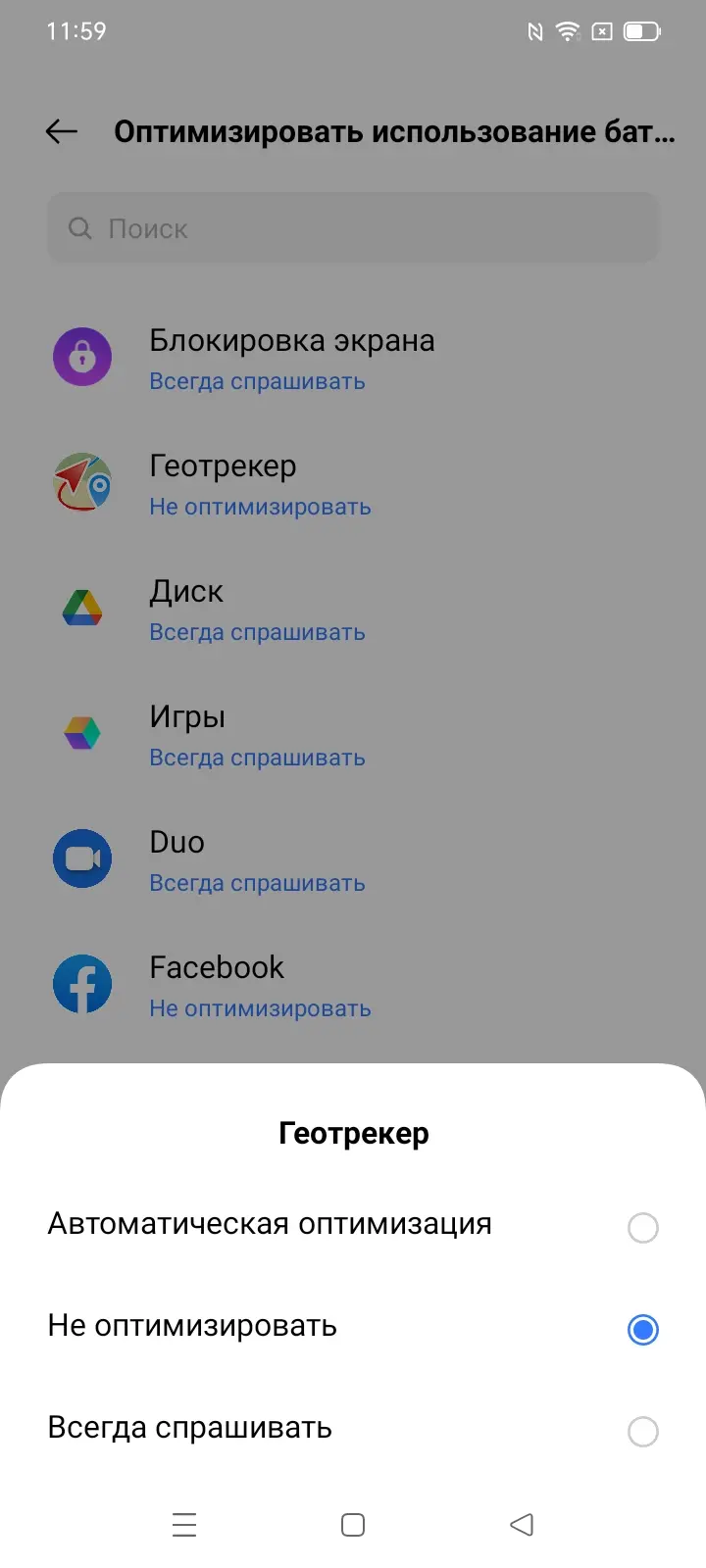
Task: Tap the system back button
Action: 522,1525
